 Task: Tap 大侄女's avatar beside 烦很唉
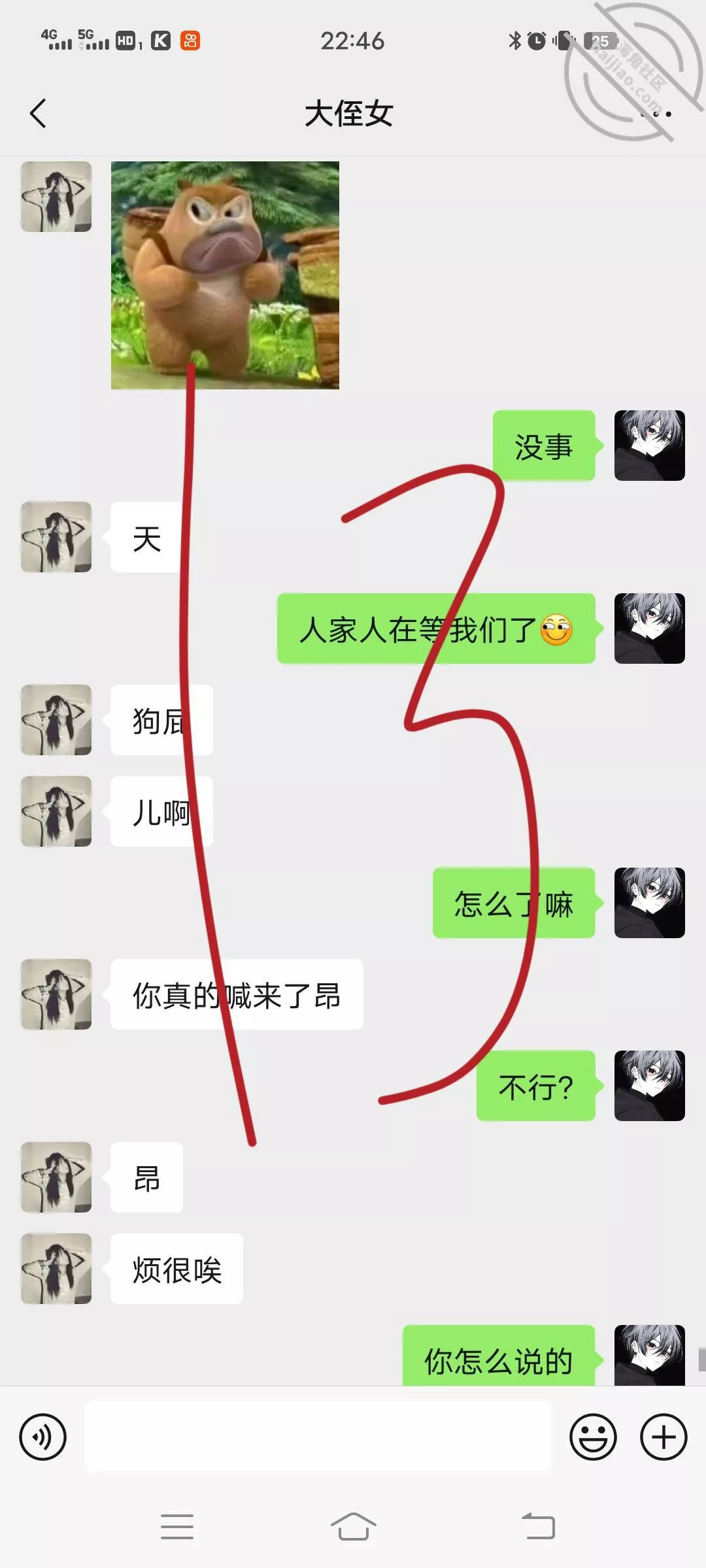click(x=56, y=1268)
